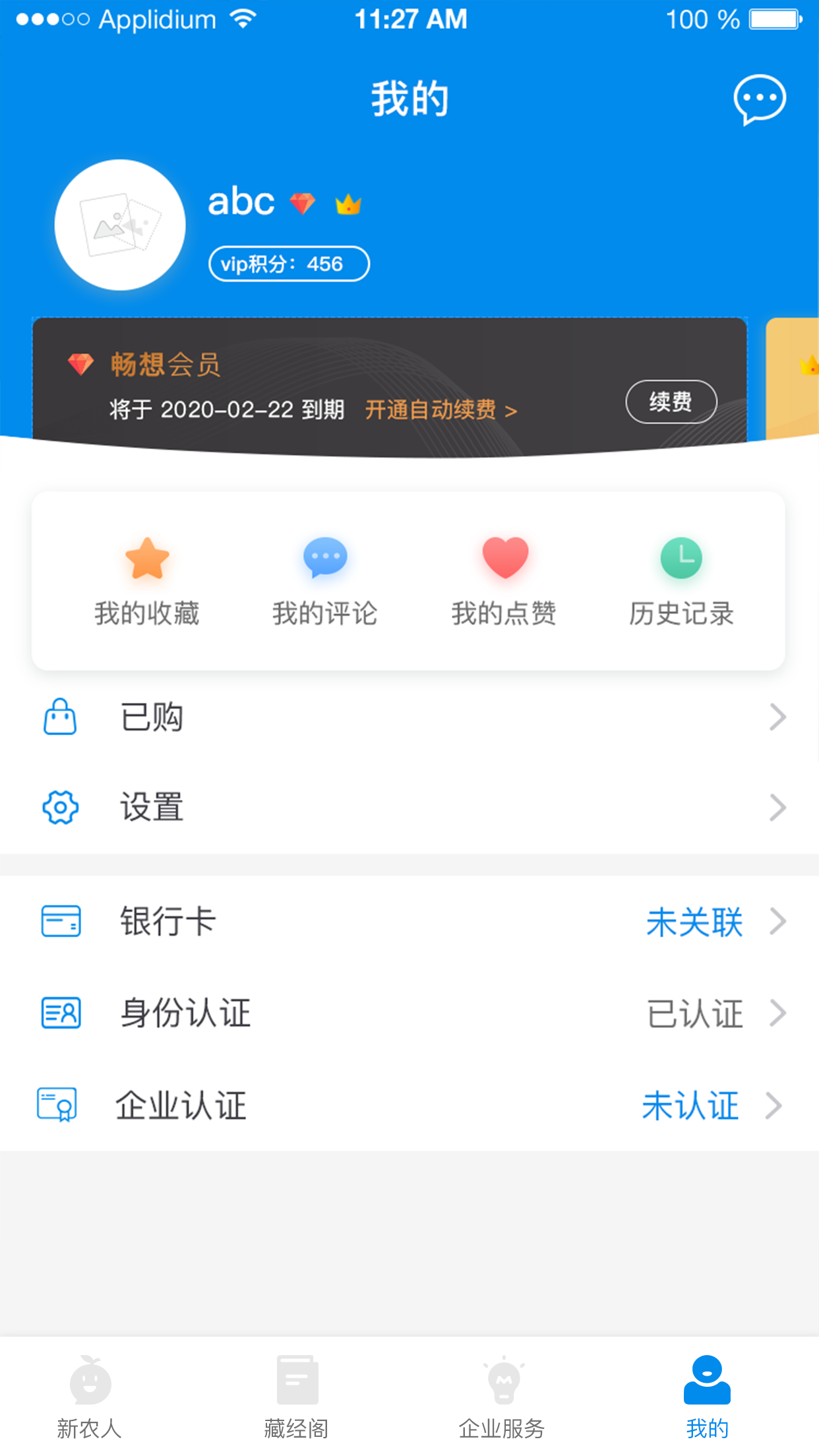Tap the diamond badge next to username abc
Viewport: 819px width, 1456px height.
click(x=302, y=203)
